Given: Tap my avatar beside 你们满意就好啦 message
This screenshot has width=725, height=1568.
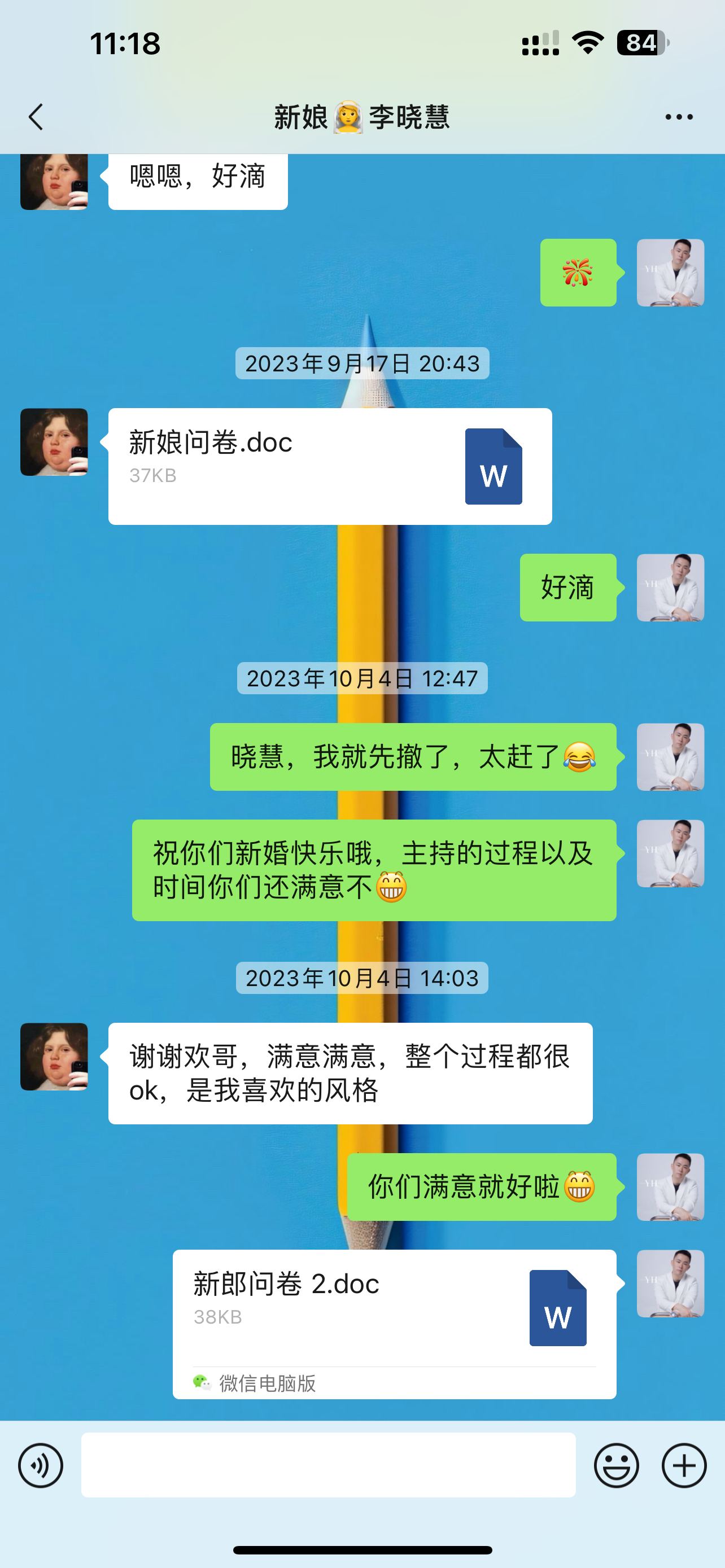Looking at the screenshot, I should (670, 1187).
